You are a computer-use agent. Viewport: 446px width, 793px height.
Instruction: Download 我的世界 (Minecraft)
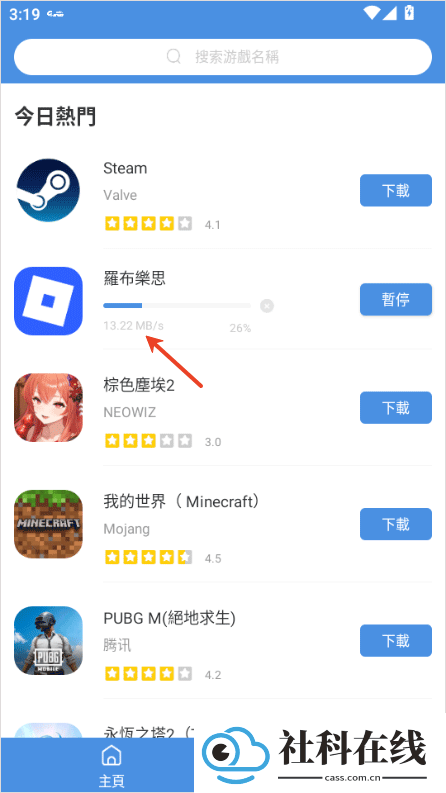pyautogui.click(x=395, y=524)
